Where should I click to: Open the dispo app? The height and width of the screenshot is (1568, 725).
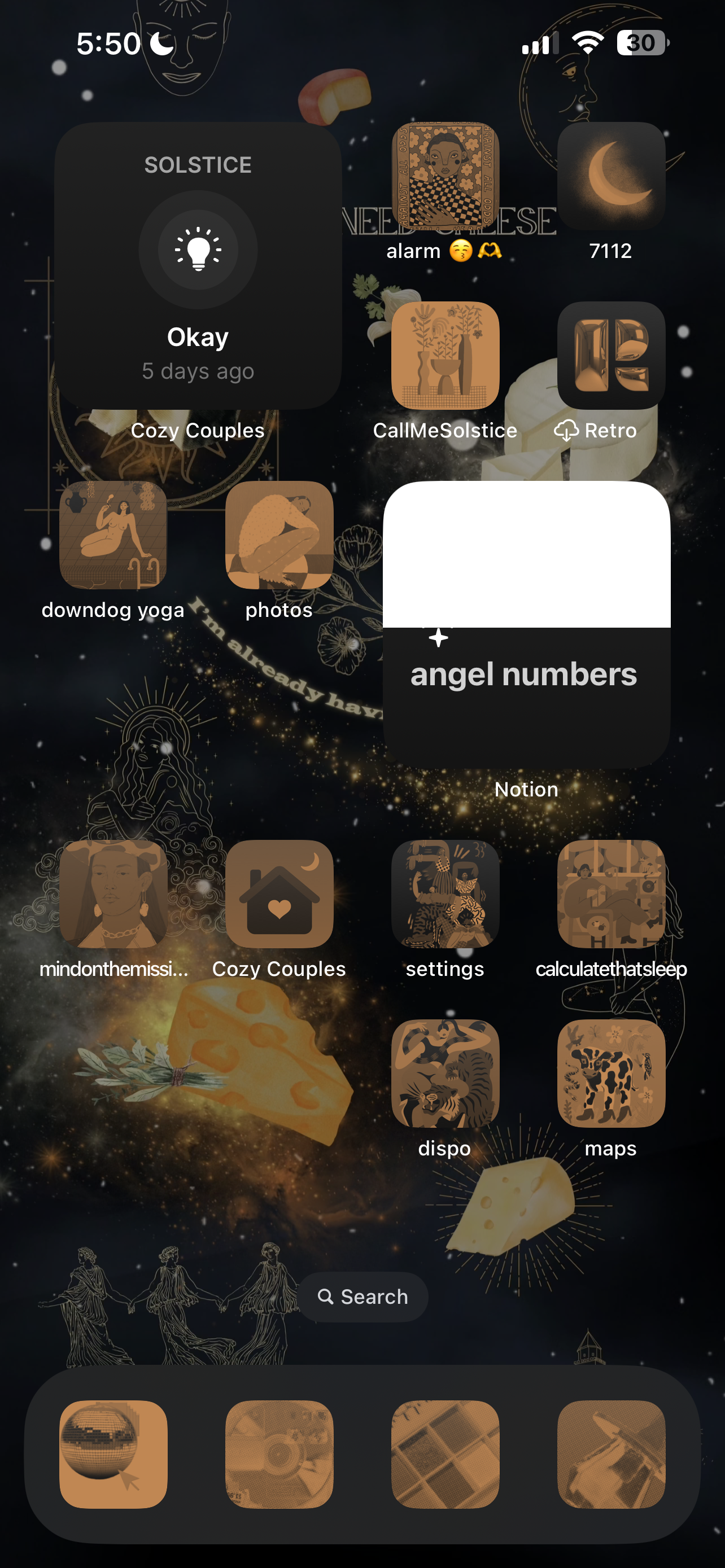[x=445, y=1073]
